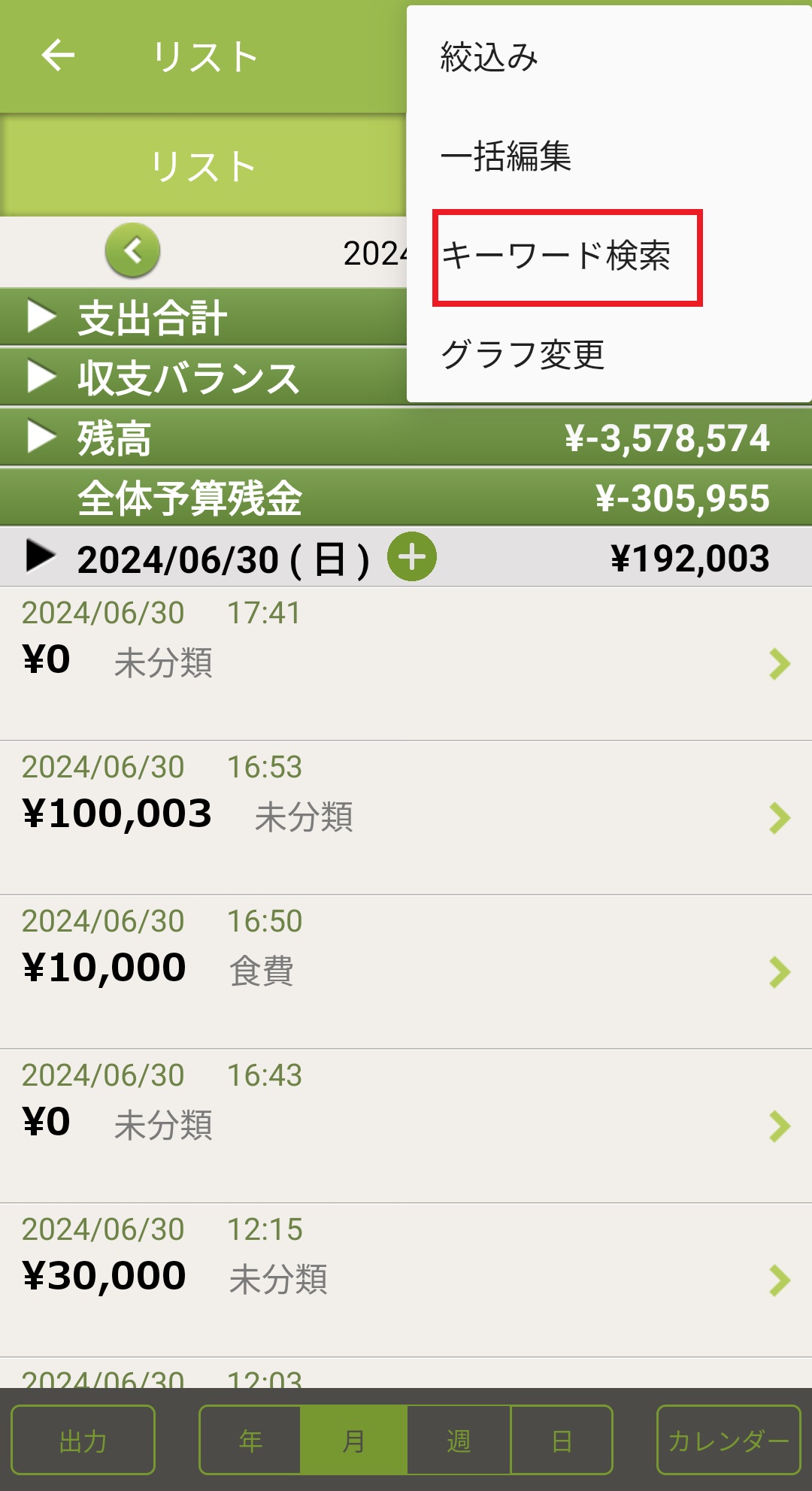Tap the 出力 button
The width and height of the screenshot is (812, 1491).
click(x=83, y=1441)
